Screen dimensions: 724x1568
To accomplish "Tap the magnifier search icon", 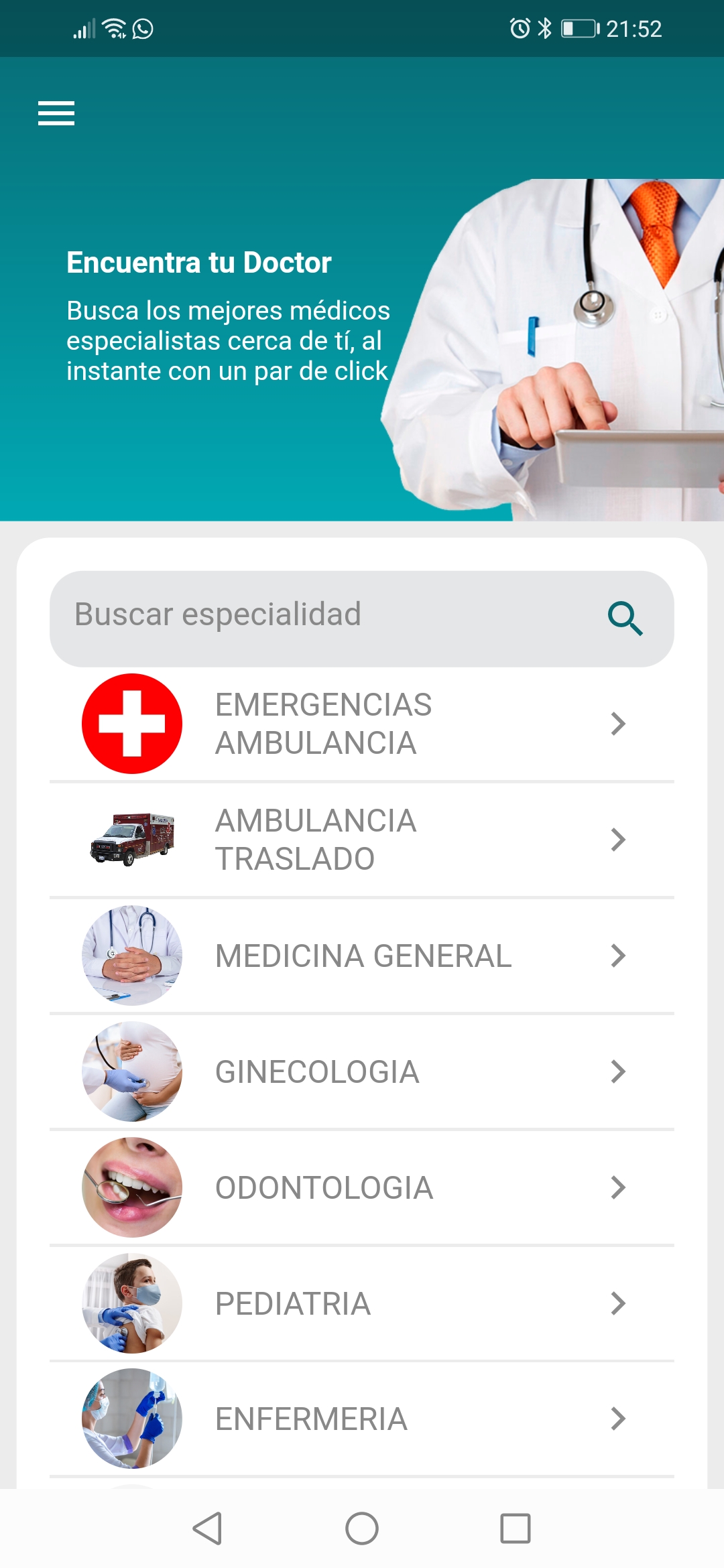I will 625,618.
